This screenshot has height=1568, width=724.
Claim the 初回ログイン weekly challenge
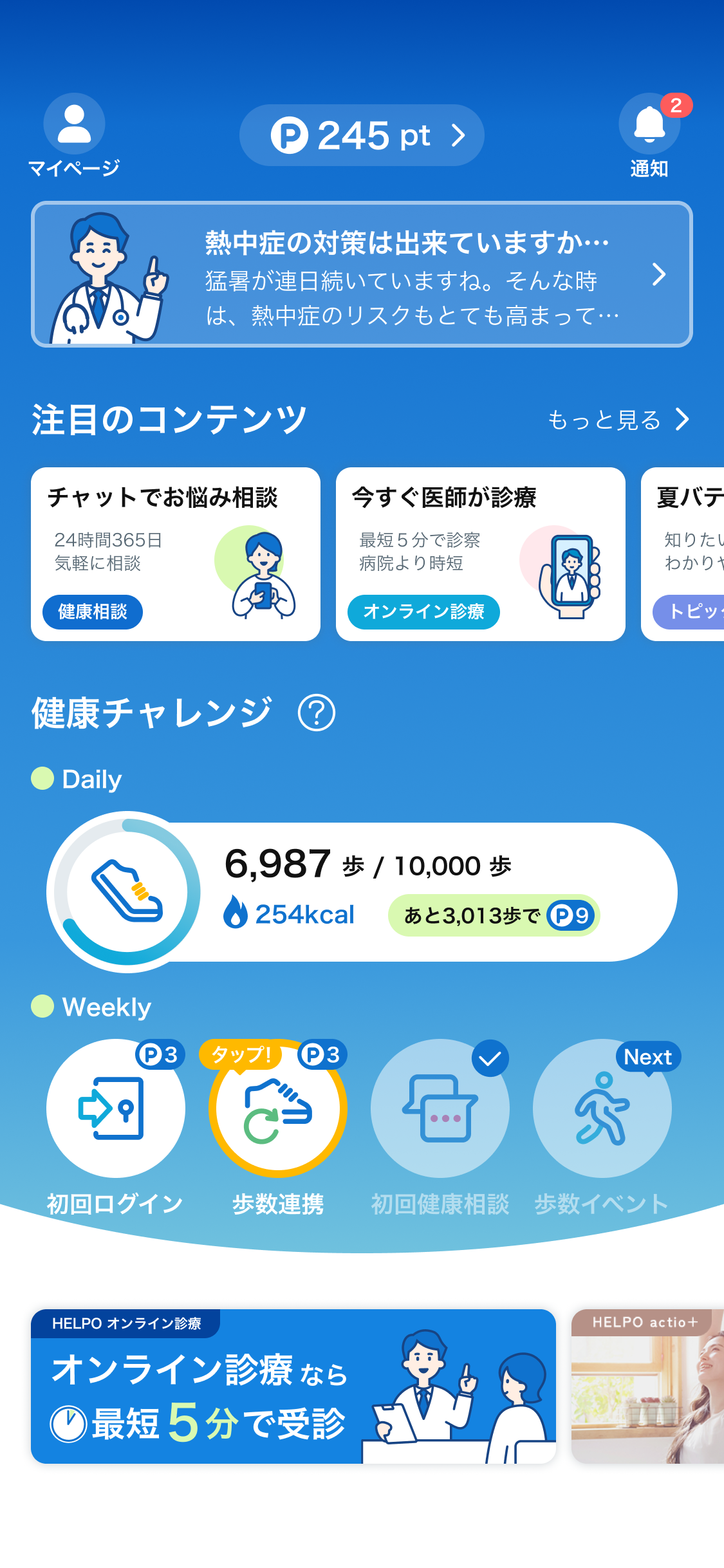(x=116, y=1108)
